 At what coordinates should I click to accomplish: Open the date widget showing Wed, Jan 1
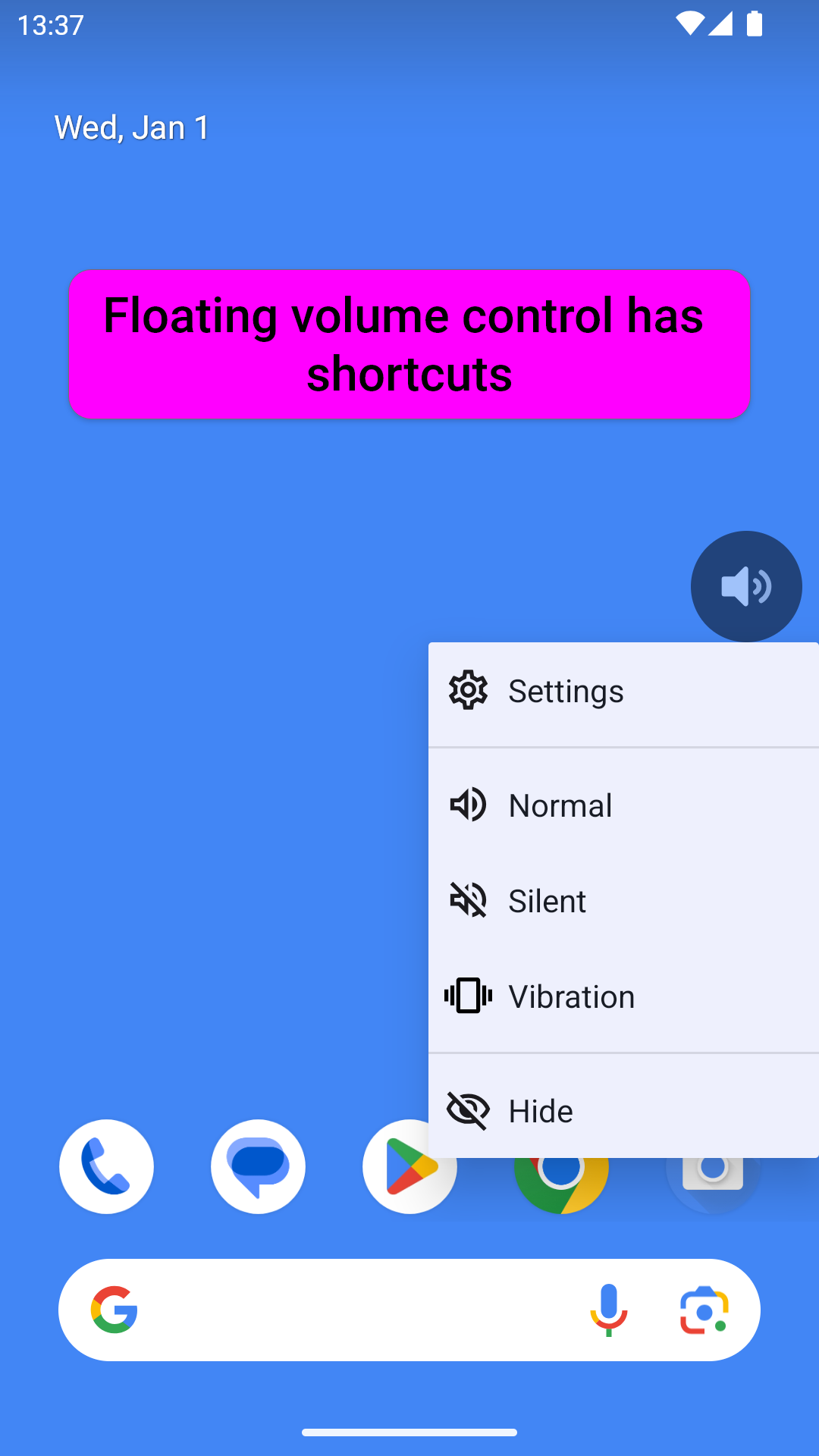pyautogui.click(x=132, y=127)
